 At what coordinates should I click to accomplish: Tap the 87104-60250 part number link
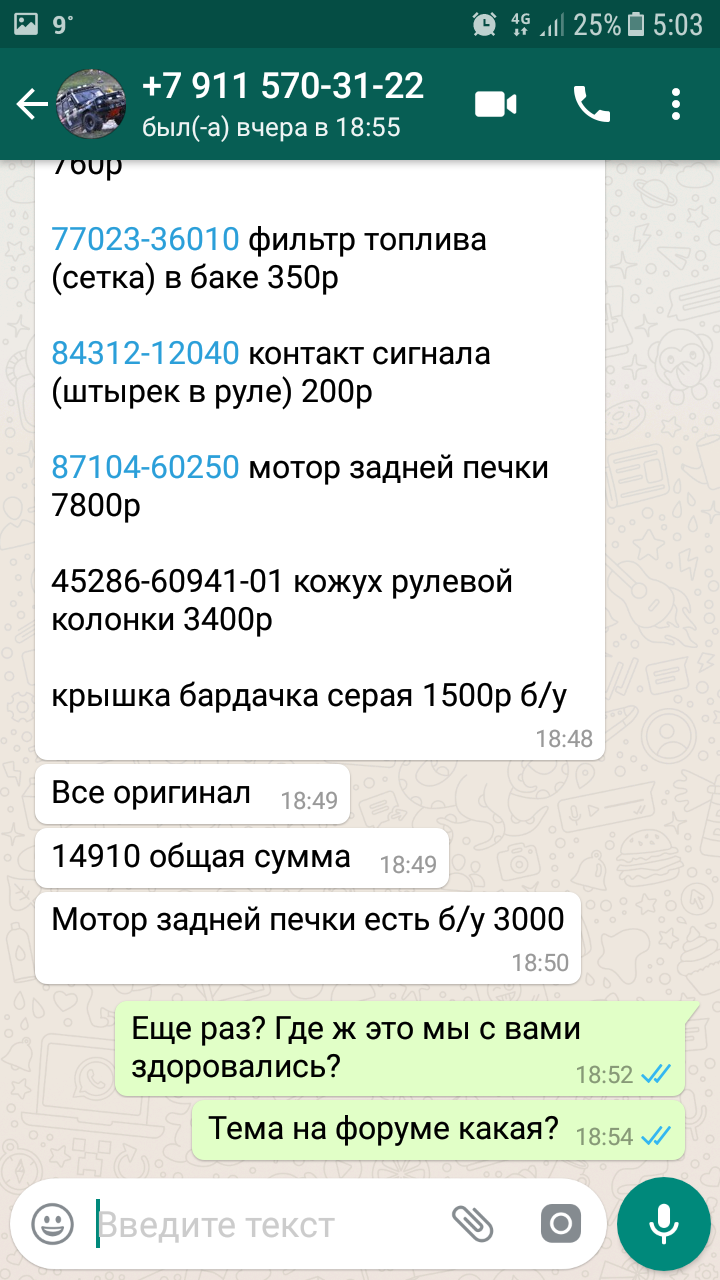point(145,467)
